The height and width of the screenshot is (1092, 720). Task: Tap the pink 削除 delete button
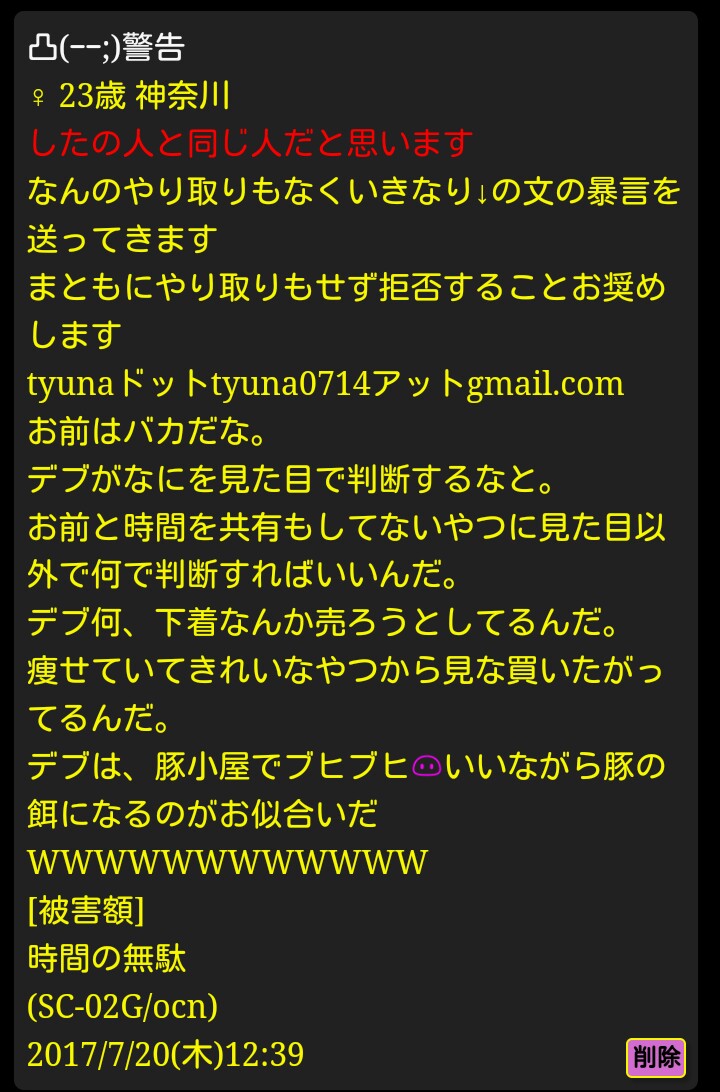click(x=656, y=1057)
